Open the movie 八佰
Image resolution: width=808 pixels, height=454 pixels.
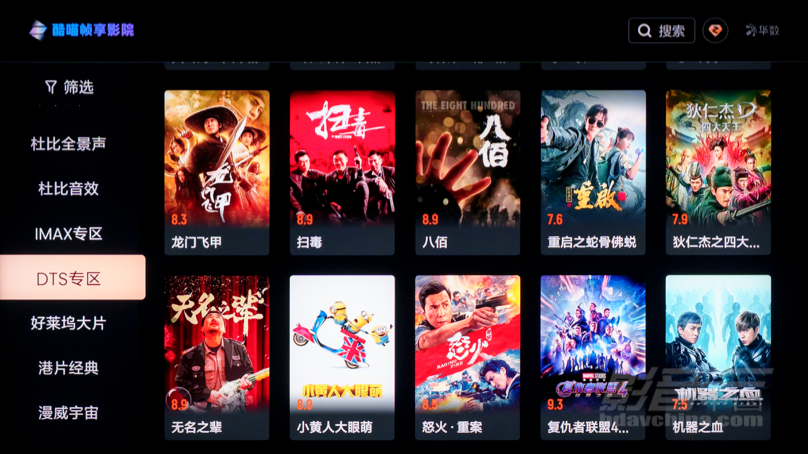[x=467, y=170]
